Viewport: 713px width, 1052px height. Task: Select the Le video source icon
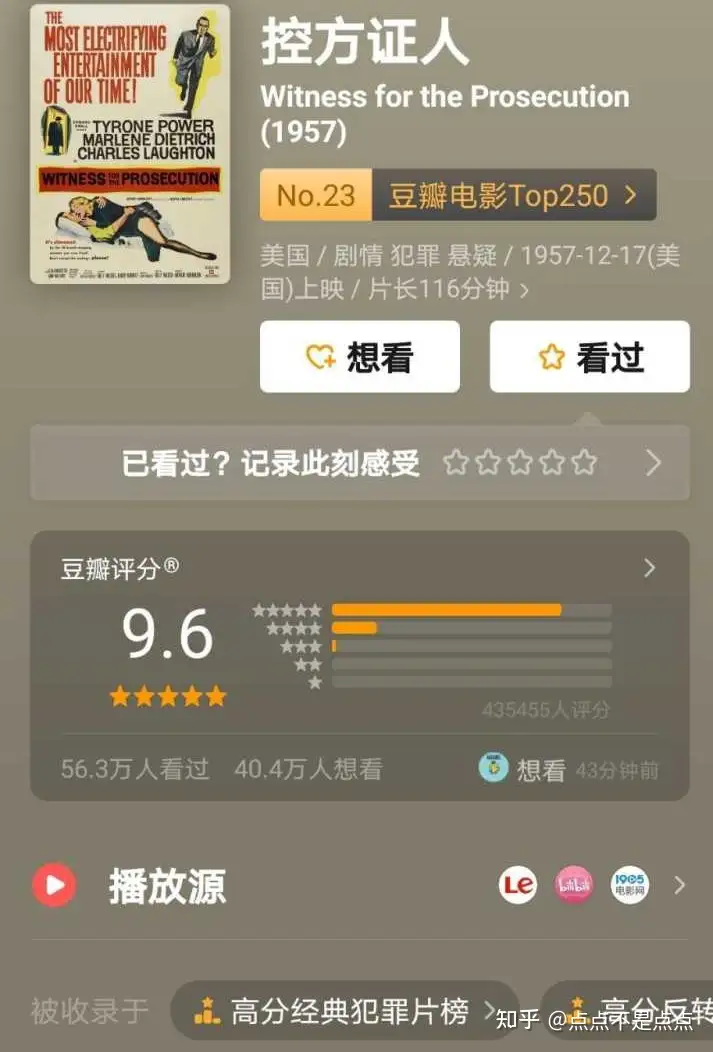pos(518,885)
